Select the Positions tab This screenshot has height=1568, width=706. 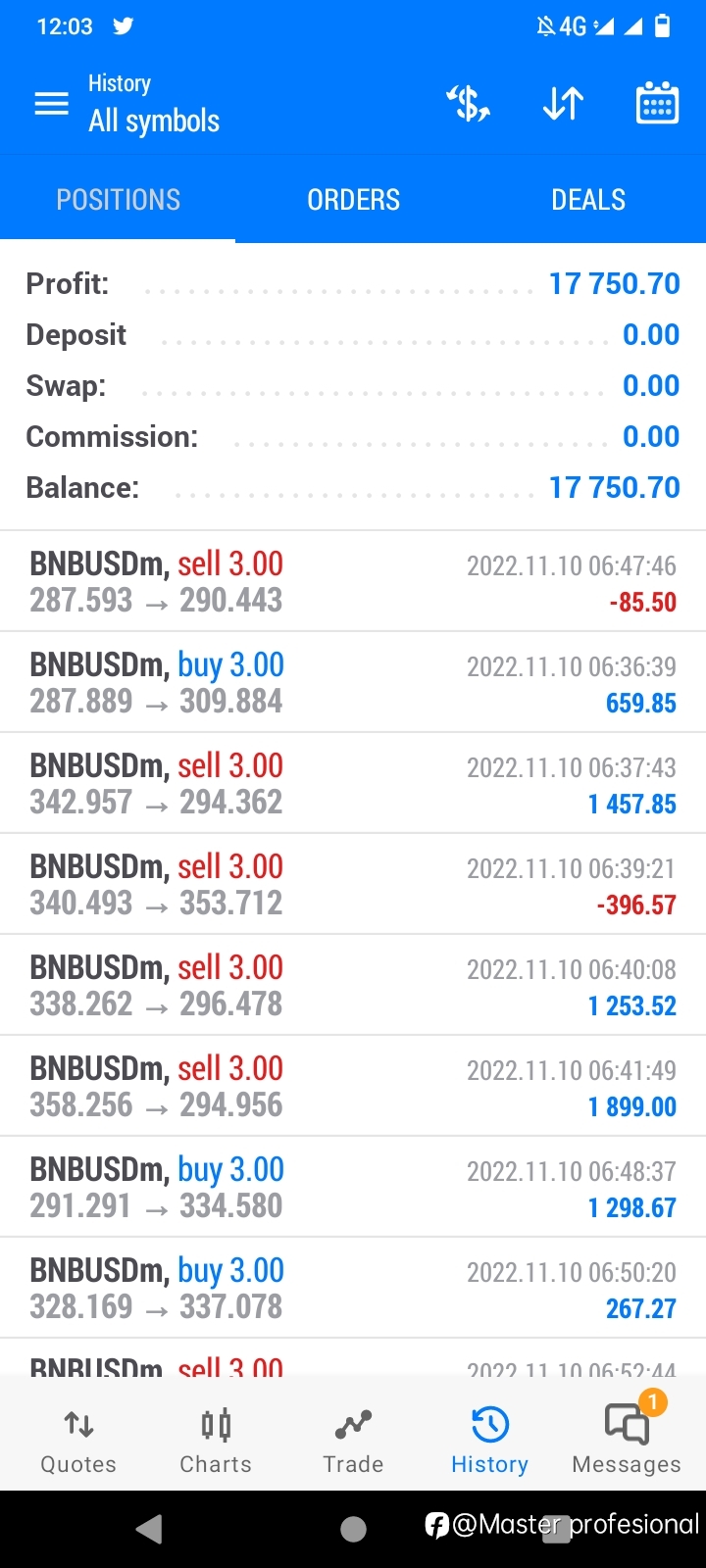tap(118, 200)
